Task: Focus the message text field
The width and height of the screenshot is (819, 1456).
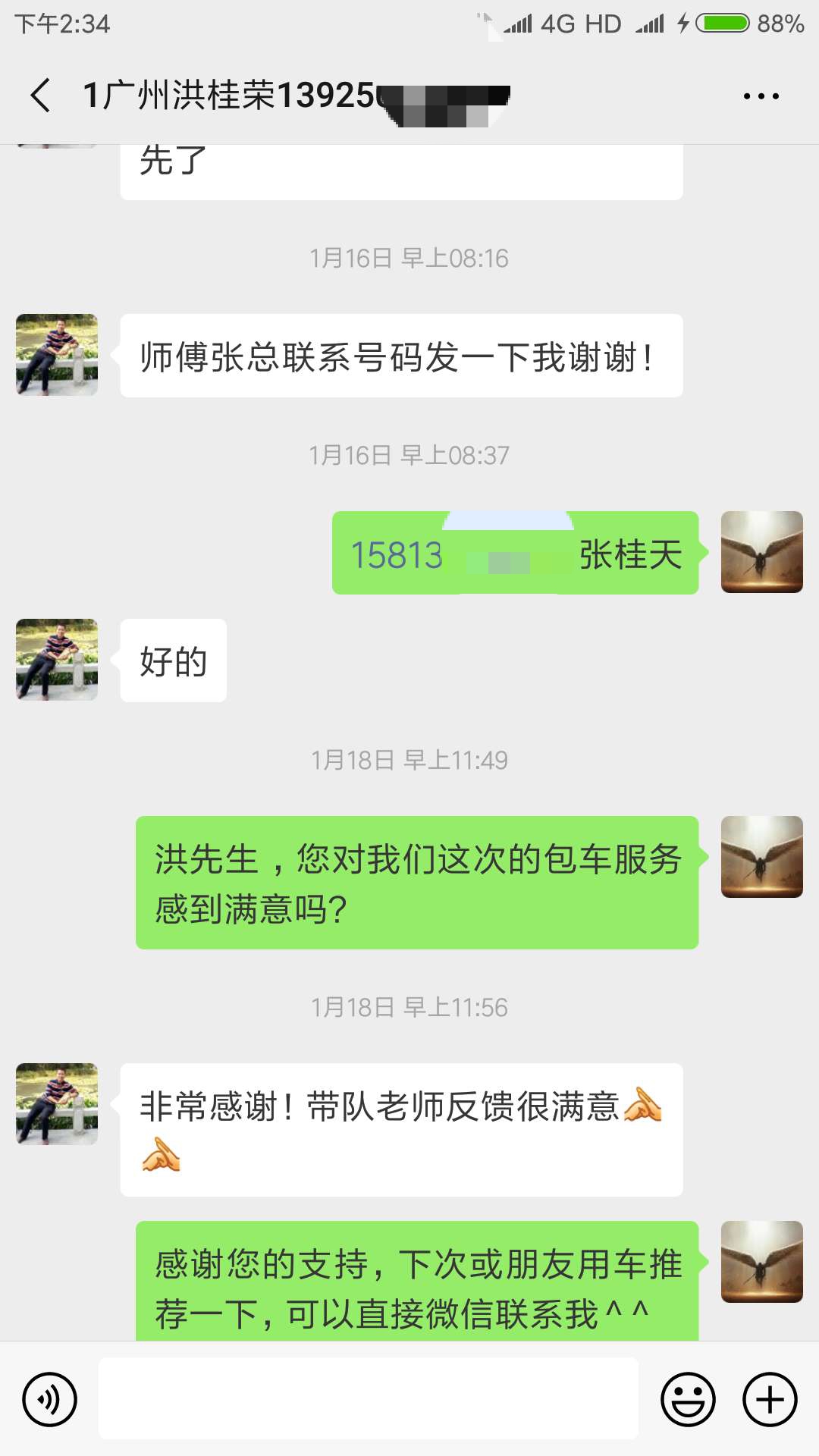Action: pyautogui.click(x=369, y=1398)
